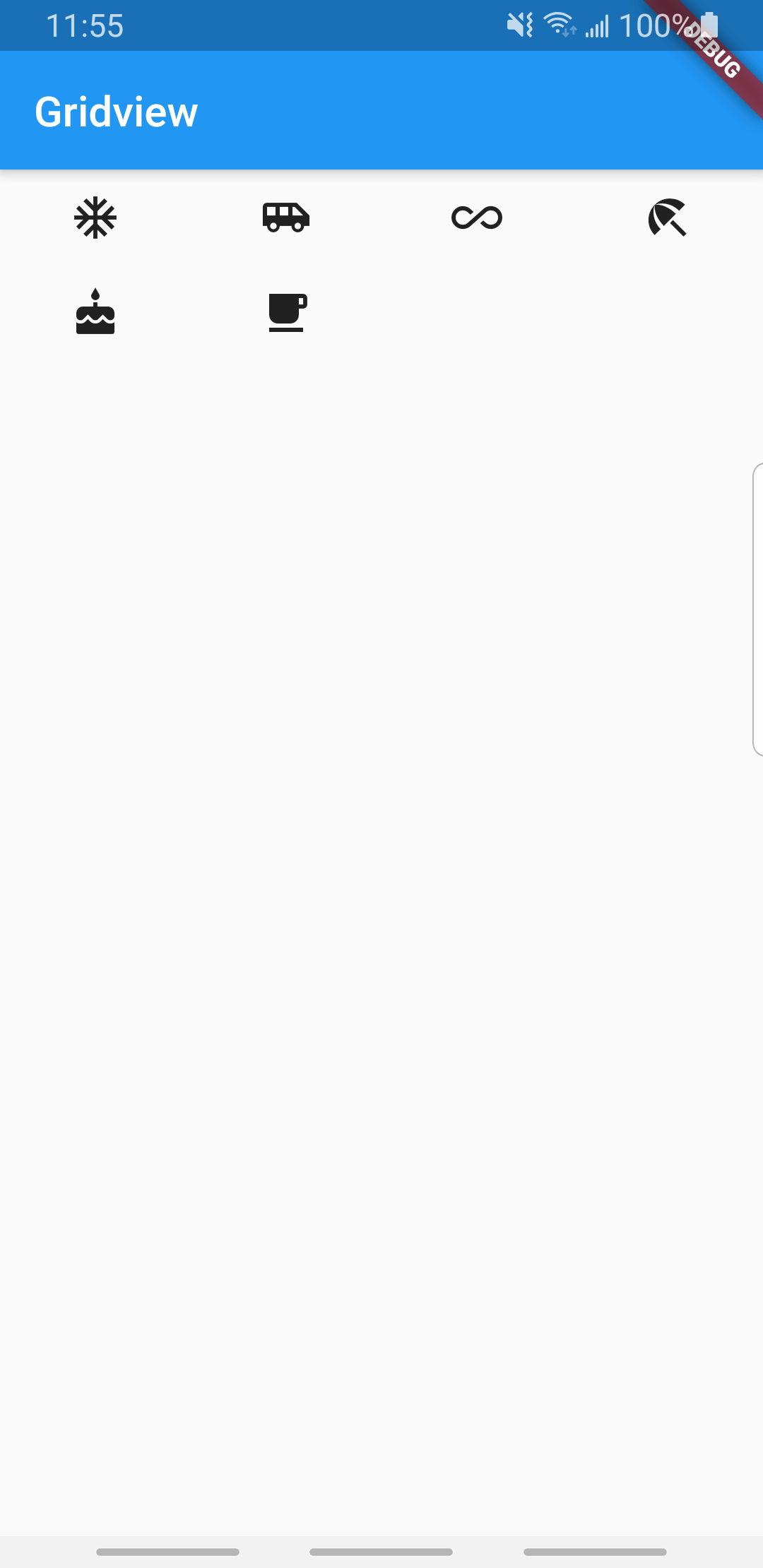Tap the snowflake icon in the grid
This screenshot has width=763, height=1568.
pos(95,218)
